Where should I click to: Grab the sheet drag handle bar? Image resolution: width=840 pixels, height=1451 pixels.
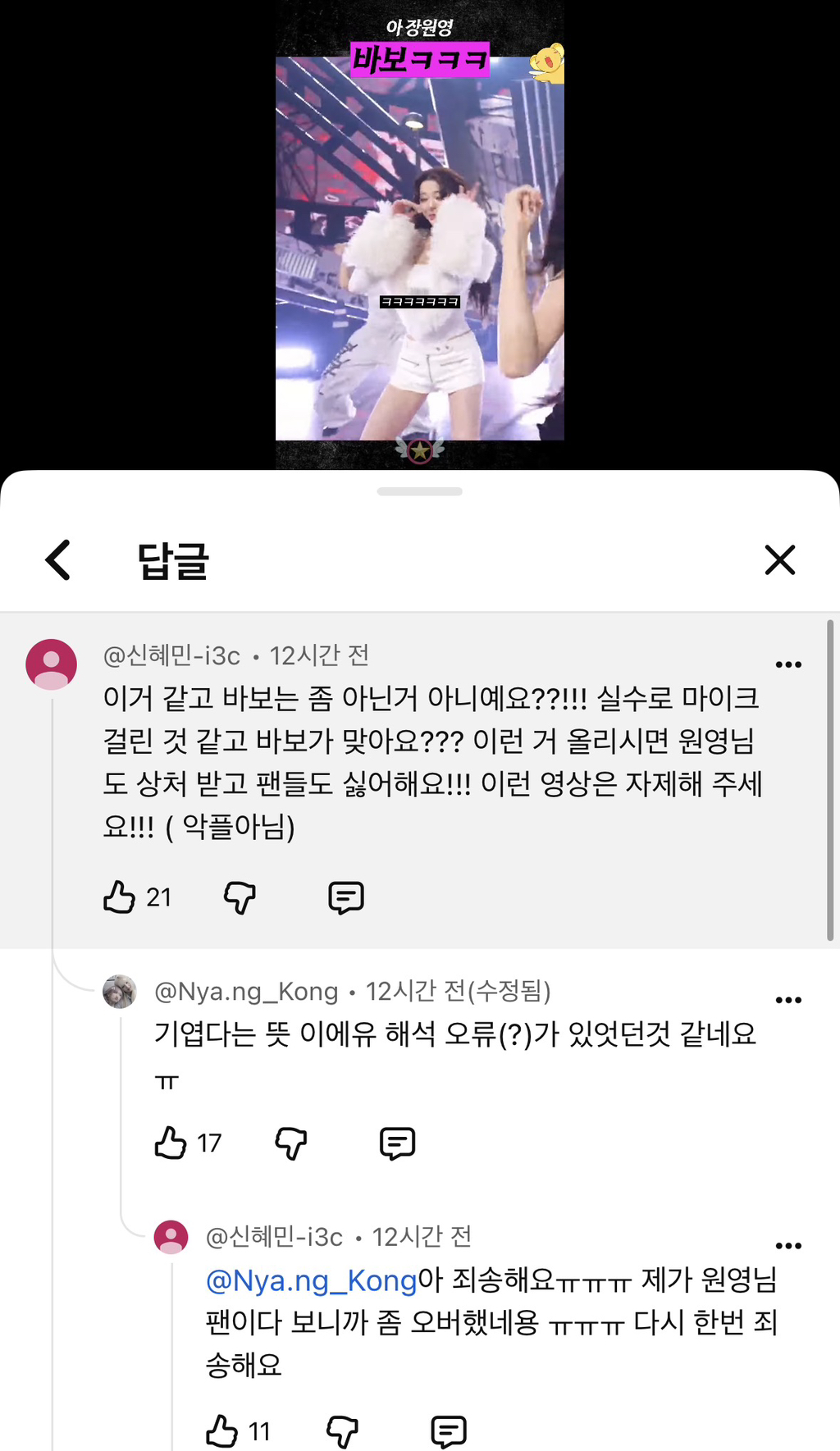tap(420, 493)
